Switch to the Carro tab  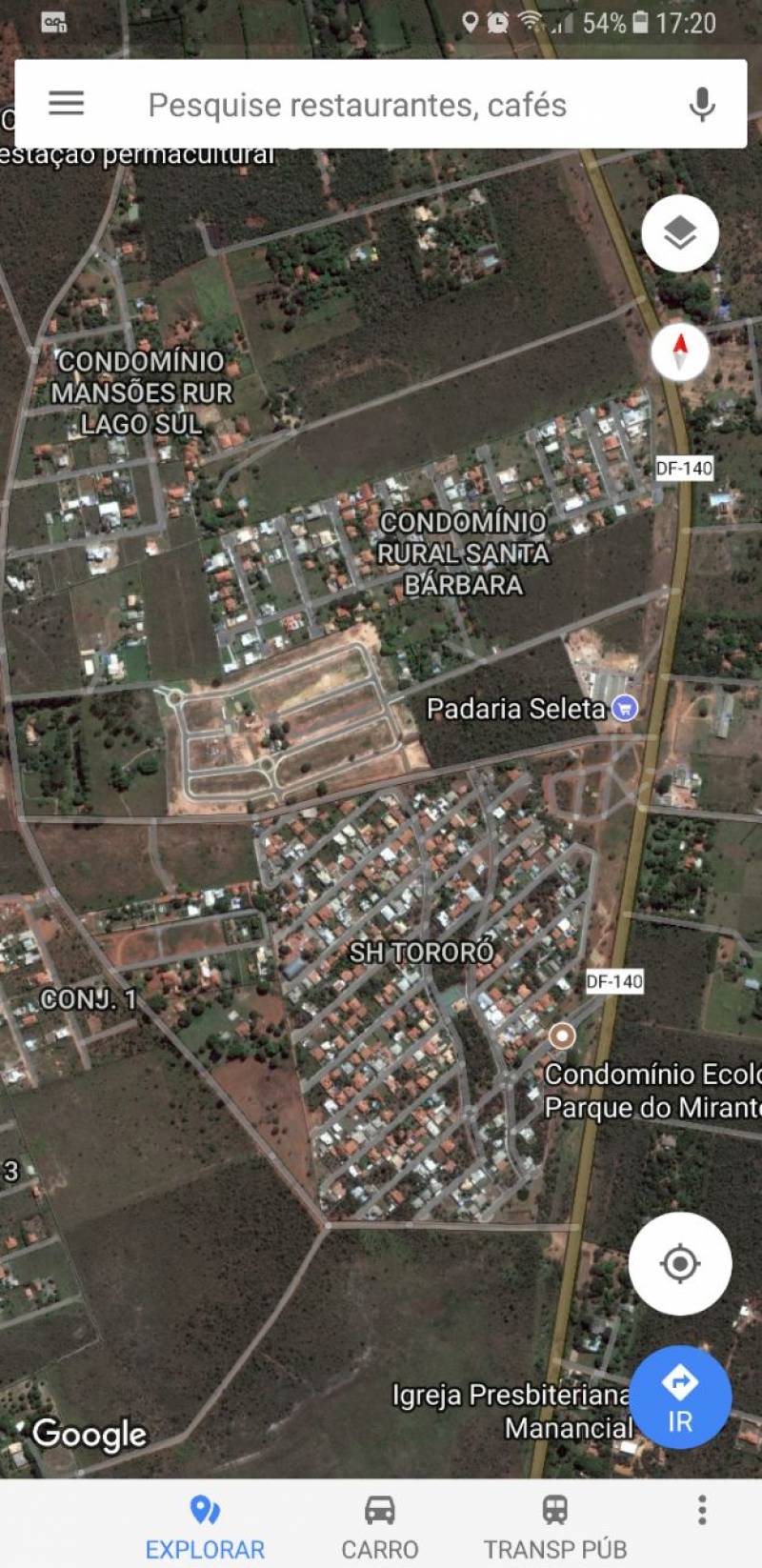click(380, 1525)
